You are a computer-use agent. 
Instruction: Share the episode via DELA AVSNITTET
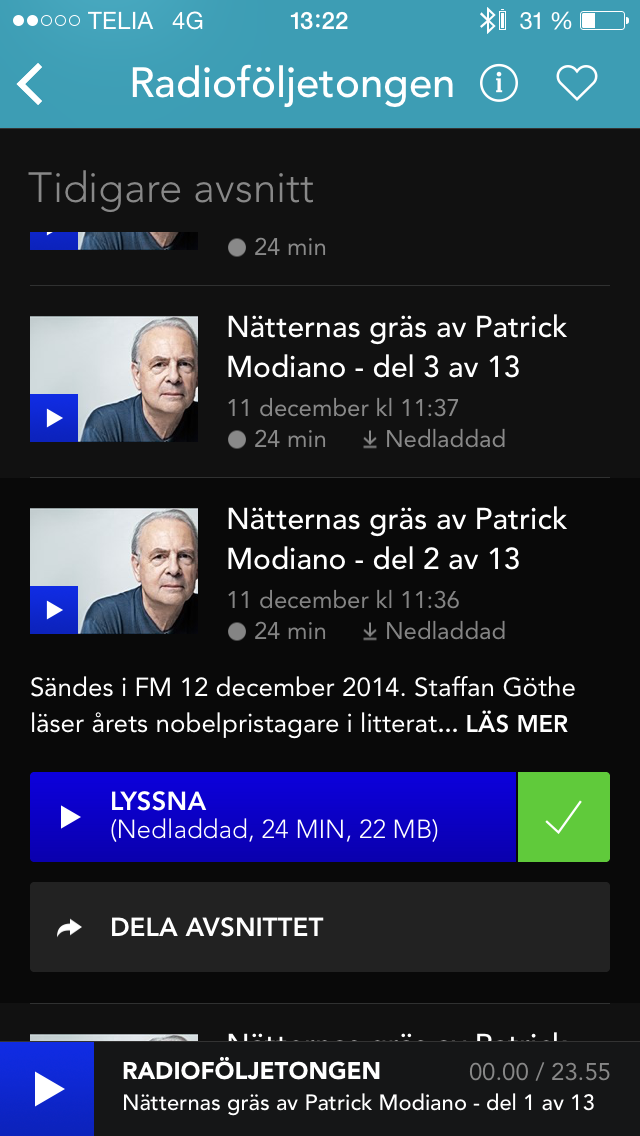coord(319,927)
